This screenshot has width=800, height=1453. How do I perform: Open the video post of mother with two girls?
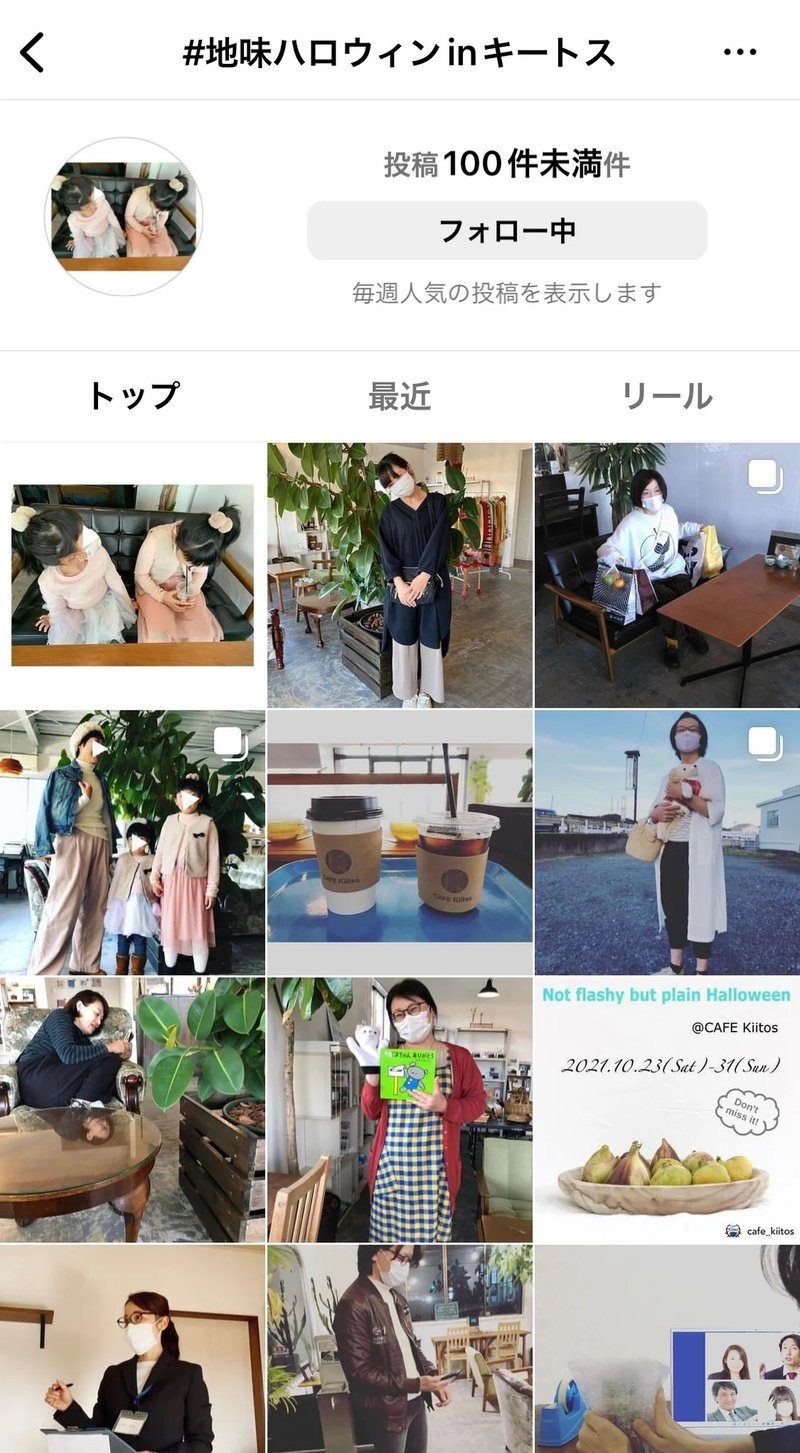pyautogui.click(x=132, y=842)
